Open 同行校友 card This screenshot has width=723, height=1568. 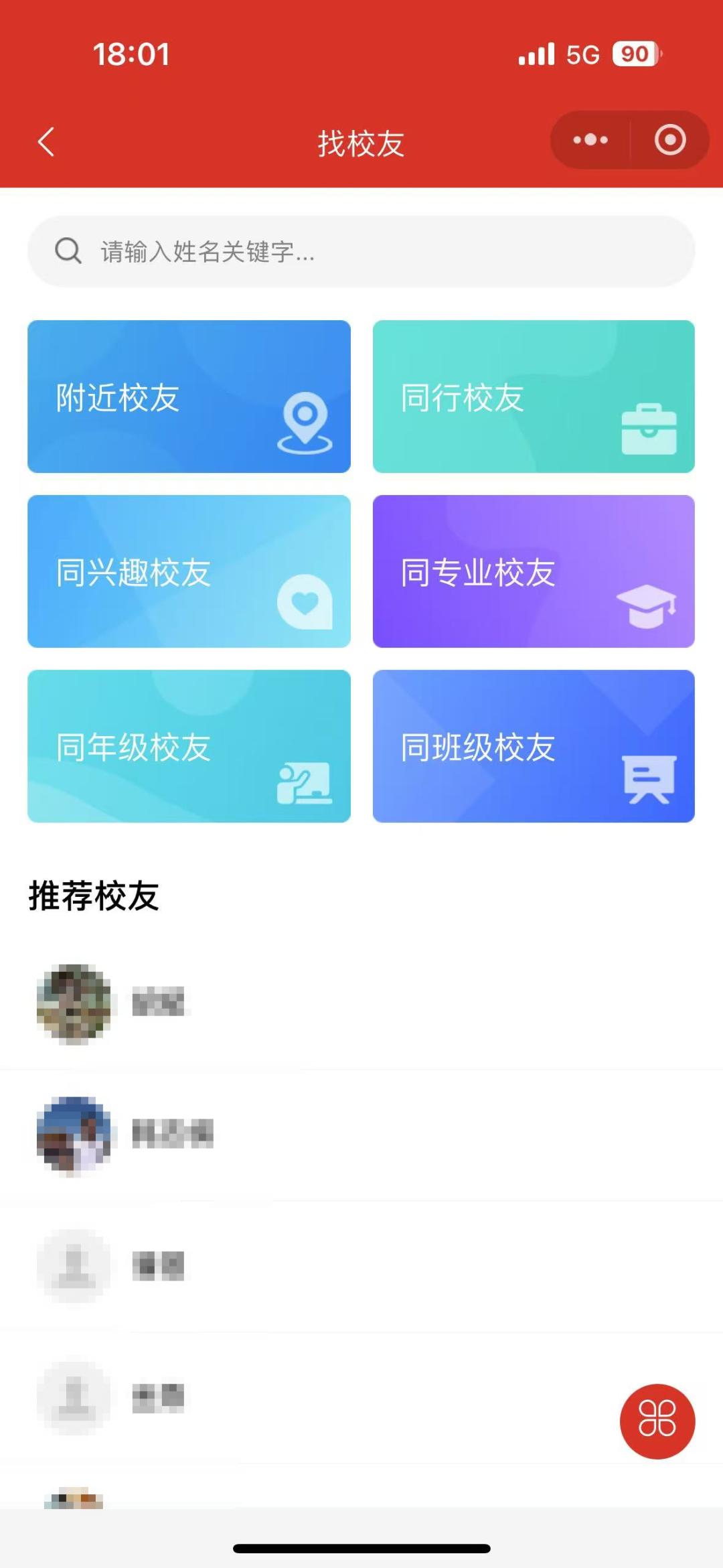tap(534, 397)
